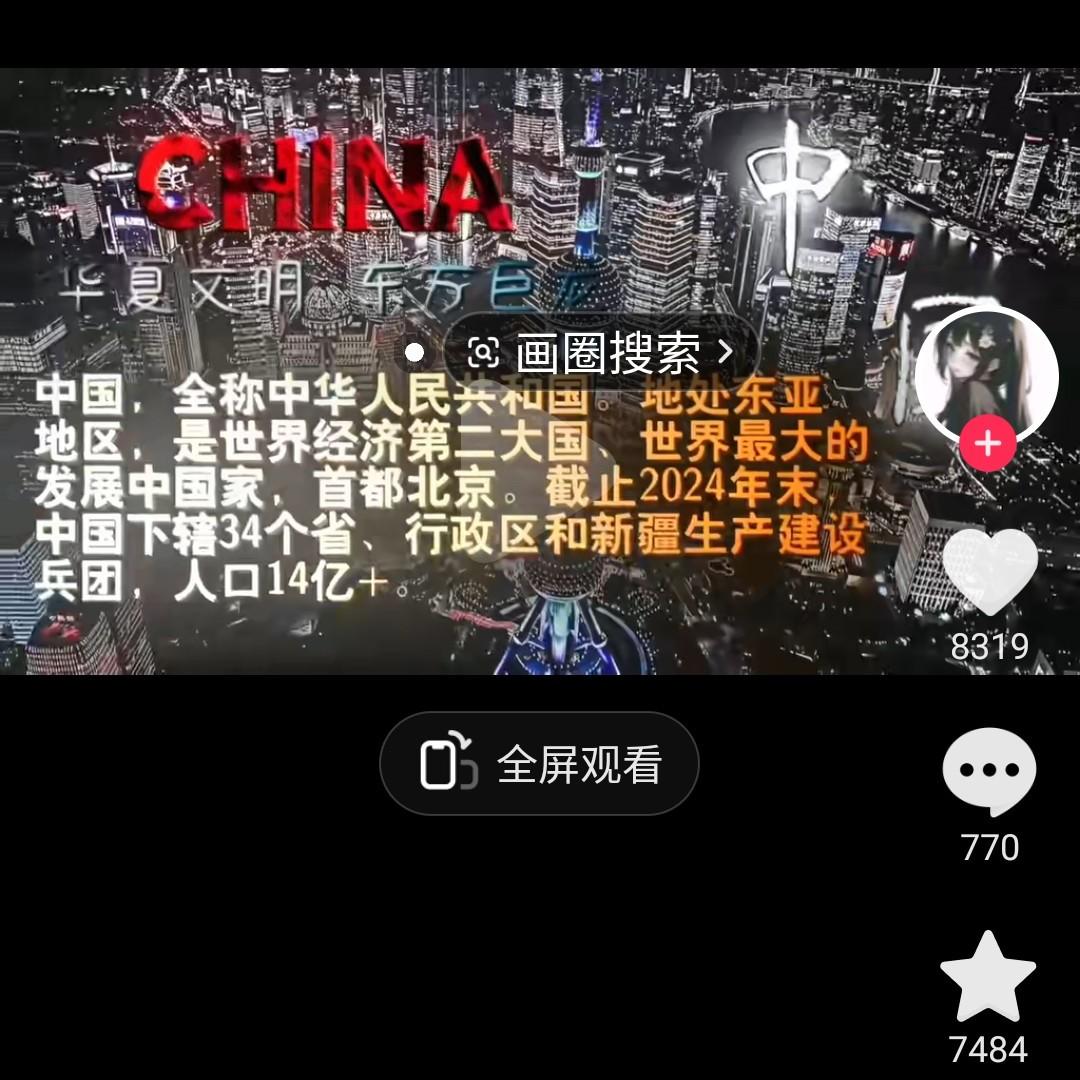Like this video with the heart
The image size is (1080, 1080).
pos(989,570)
